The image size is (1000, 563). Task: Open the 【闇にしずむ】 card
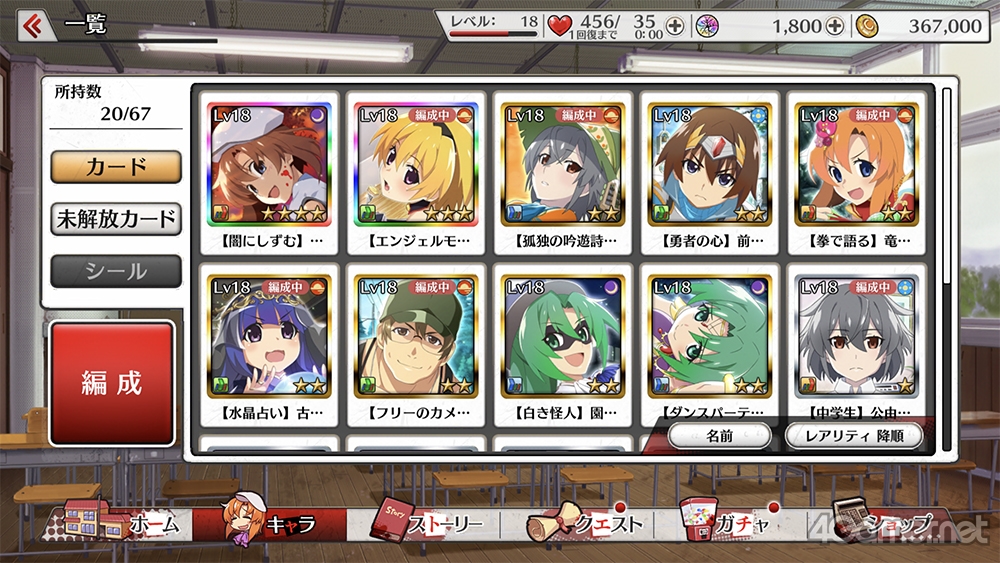pos(269,173)
